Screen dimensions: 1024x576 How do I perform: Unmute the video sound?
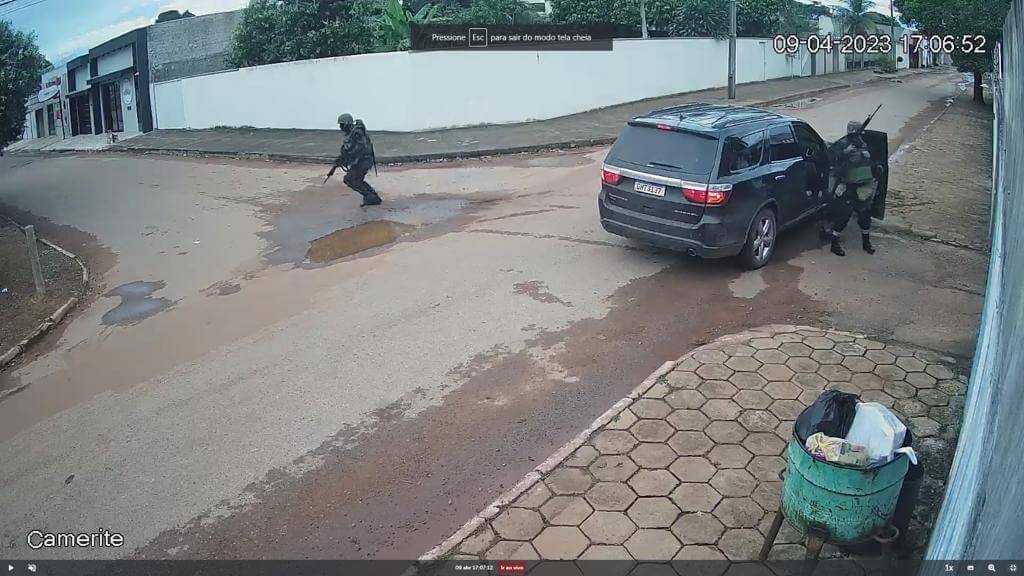click(x=32, y=568)
